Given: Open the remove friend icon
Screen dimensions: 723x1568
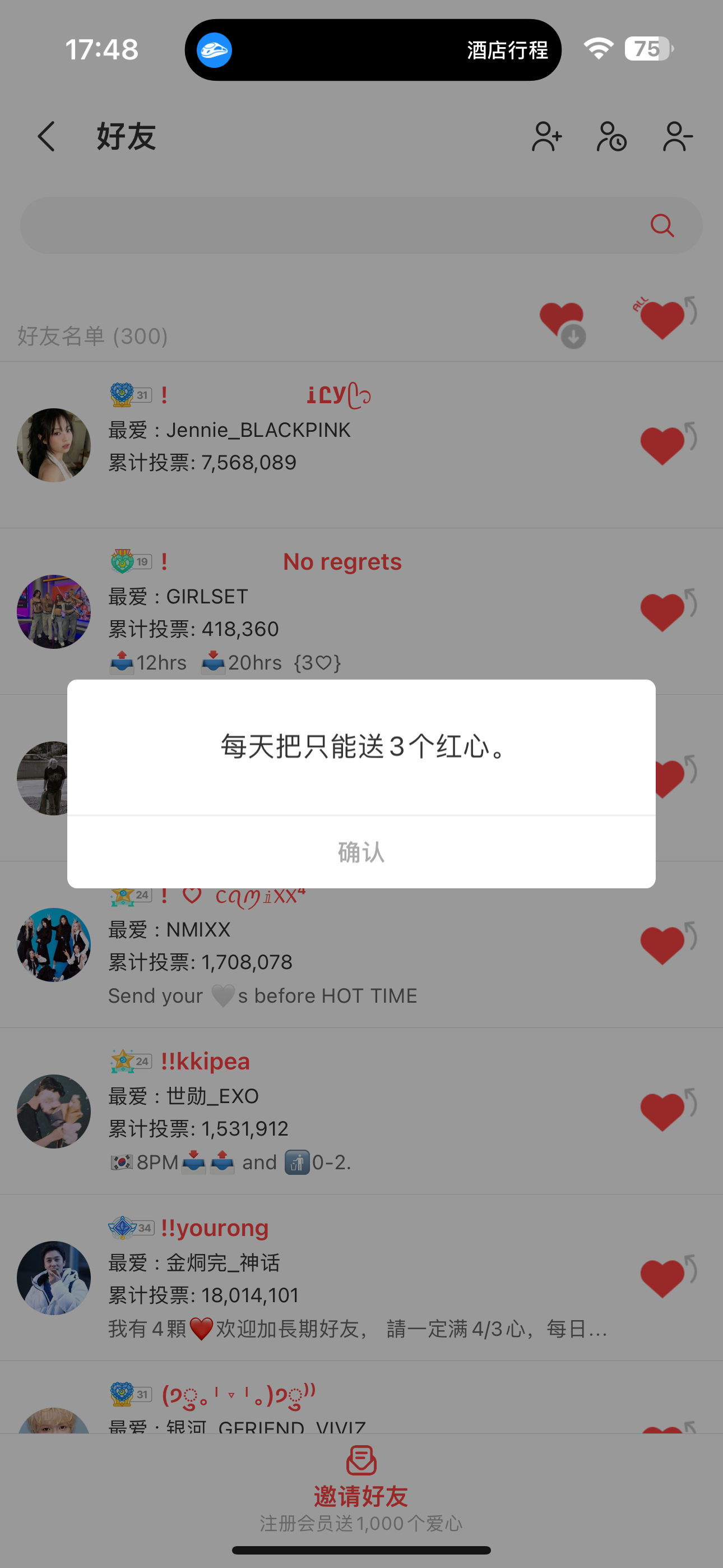Looking at the screenshot, I should tap(678, 136).
